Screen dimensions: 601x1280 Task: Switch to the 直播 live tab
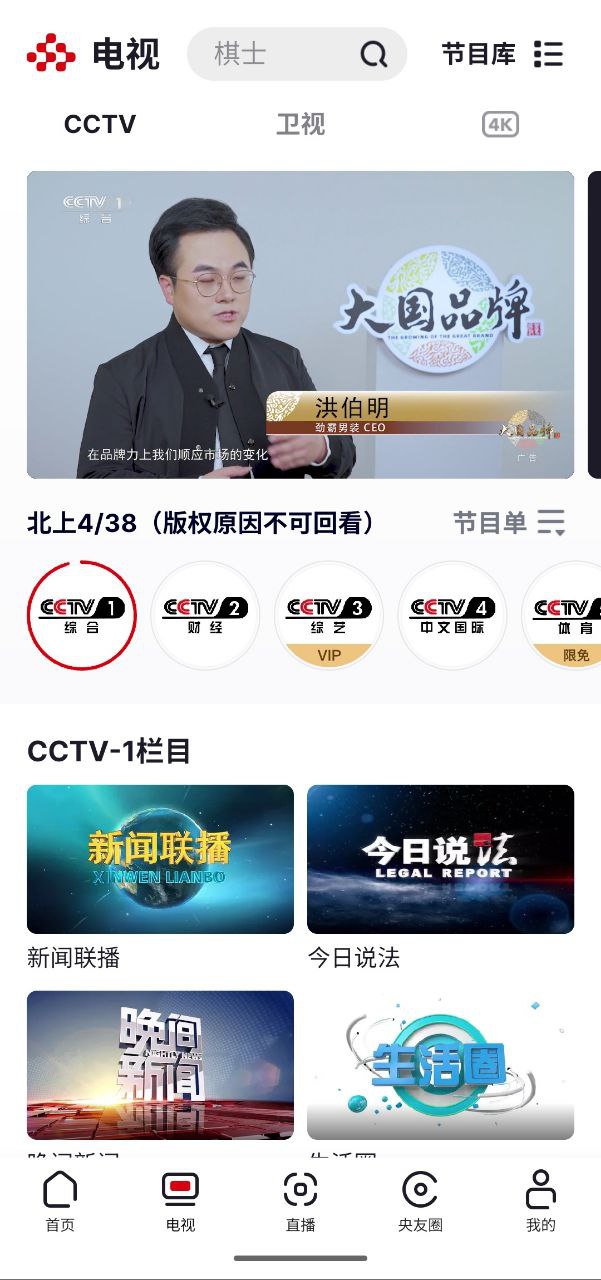(300, 1202)
